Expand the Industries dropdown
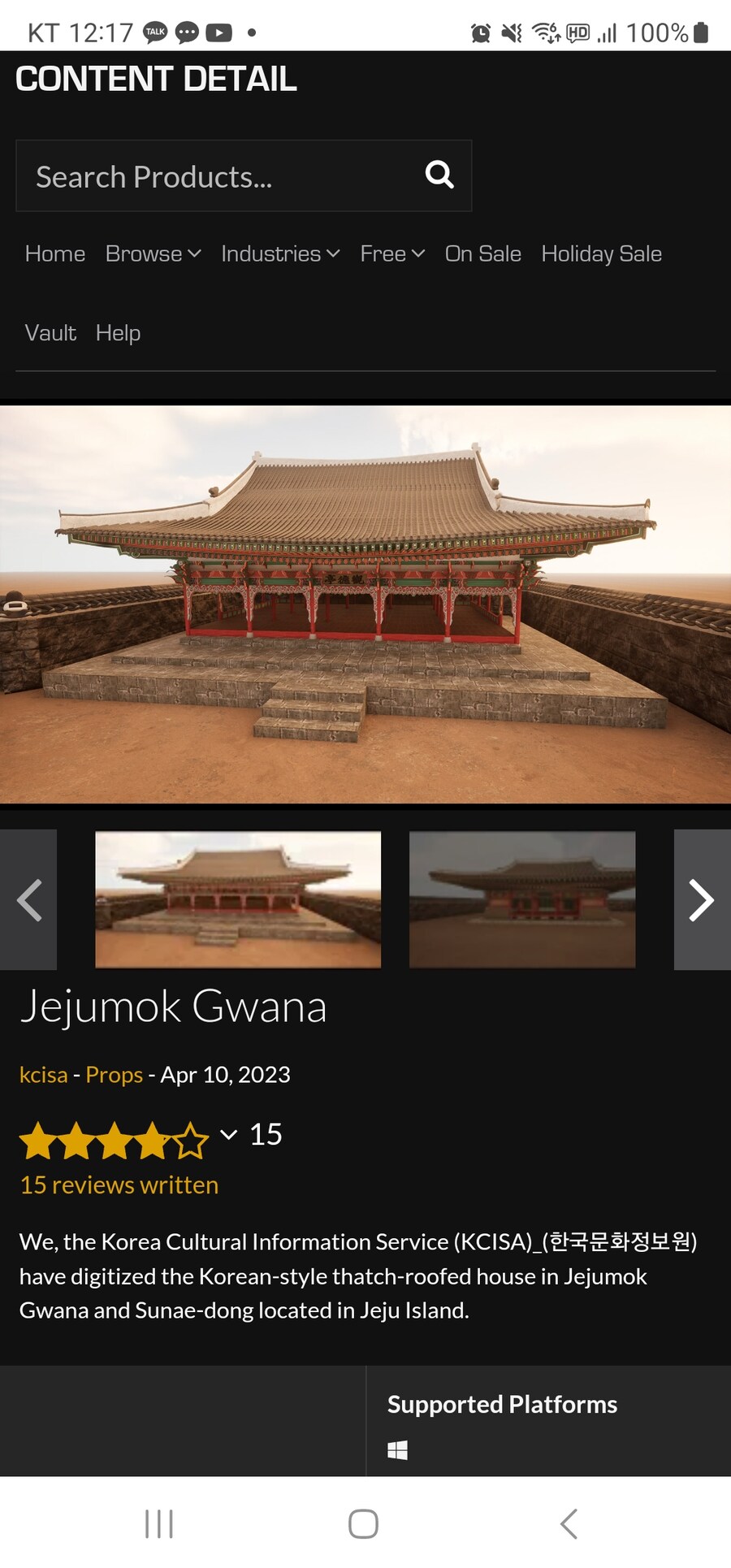Image resolution: width=731 pixels, height=1568 pixels. [280, 253]
